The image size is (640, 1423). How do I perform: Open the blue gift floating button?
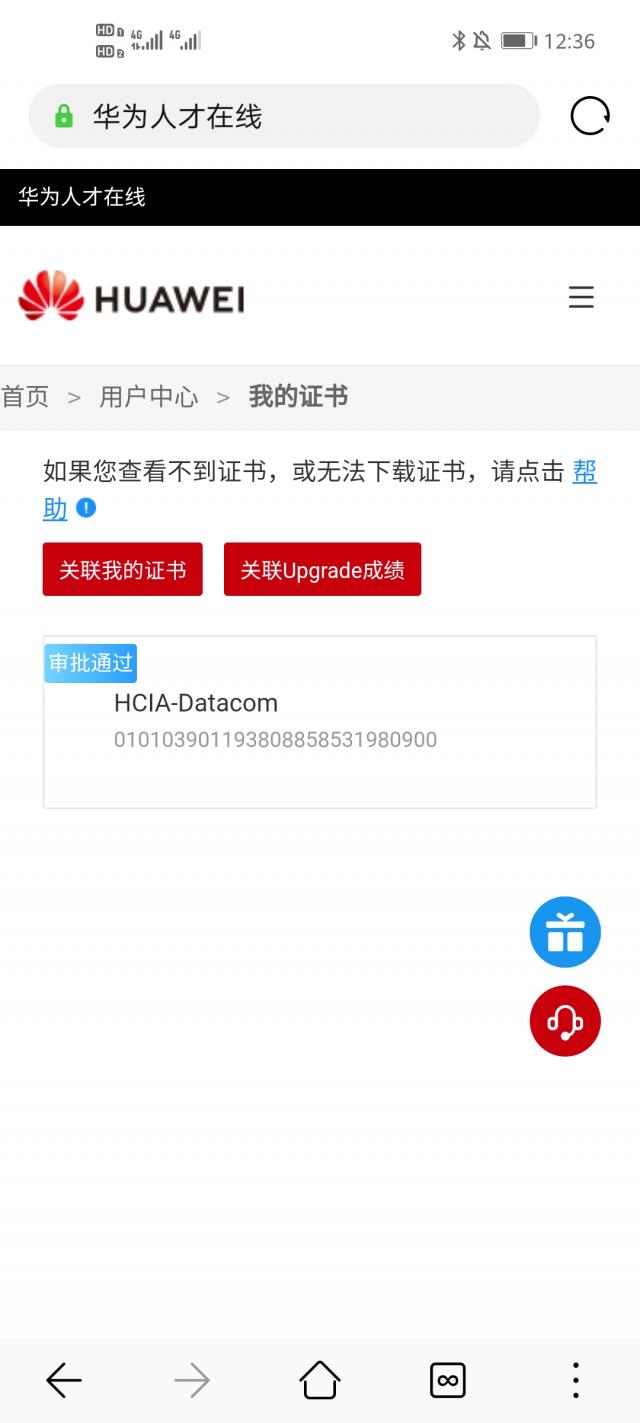[x=565, y=932]
